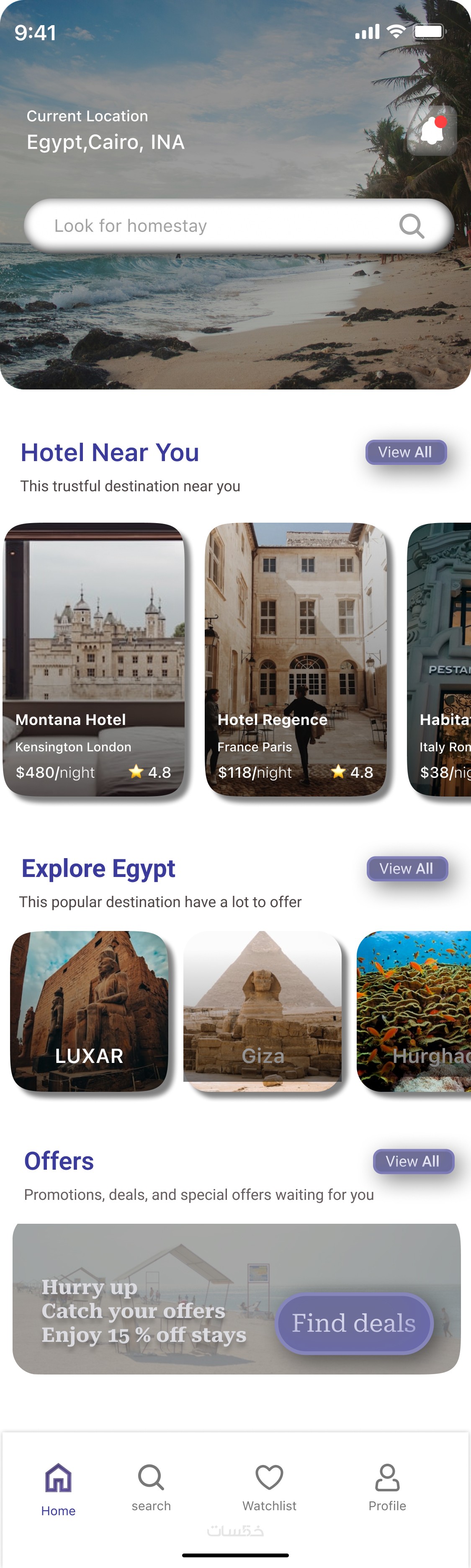The height and width of the screenshot is (1568, 471).
Task: Open the Hotel Regence card
Action: (x=296, y=659)
